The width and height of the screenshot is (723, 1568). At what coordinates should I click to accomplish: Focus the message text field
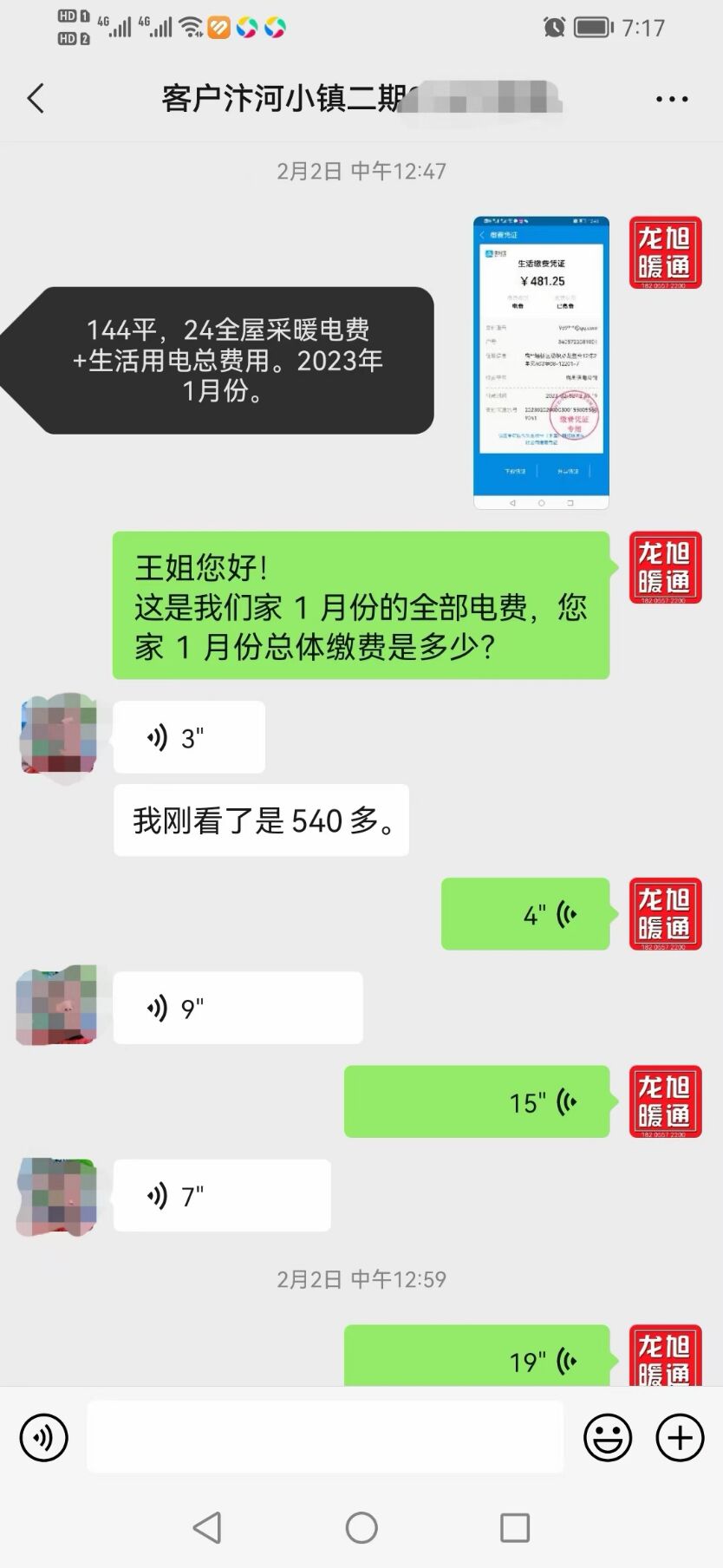click(325, 1438)
